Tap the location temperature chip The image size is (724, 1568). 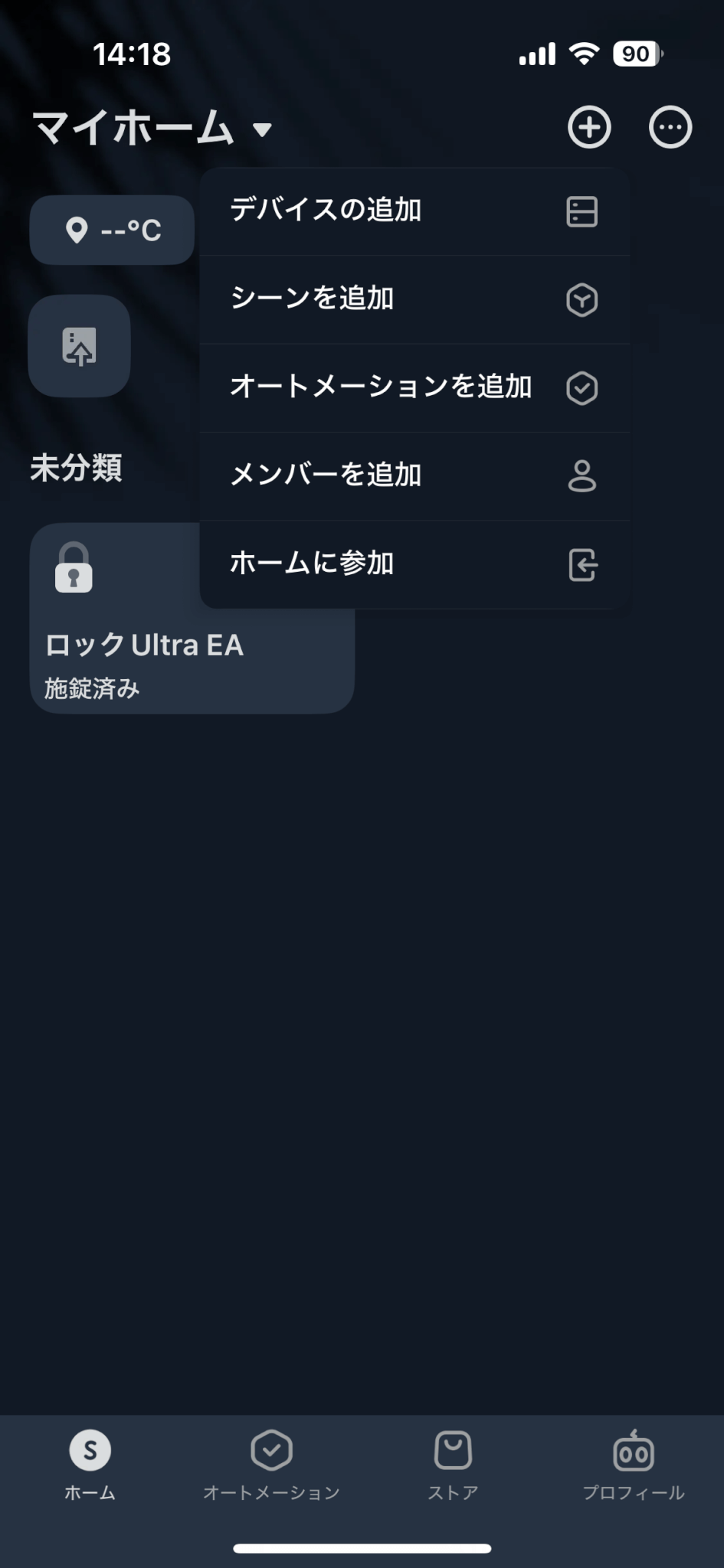pos(112,230)
